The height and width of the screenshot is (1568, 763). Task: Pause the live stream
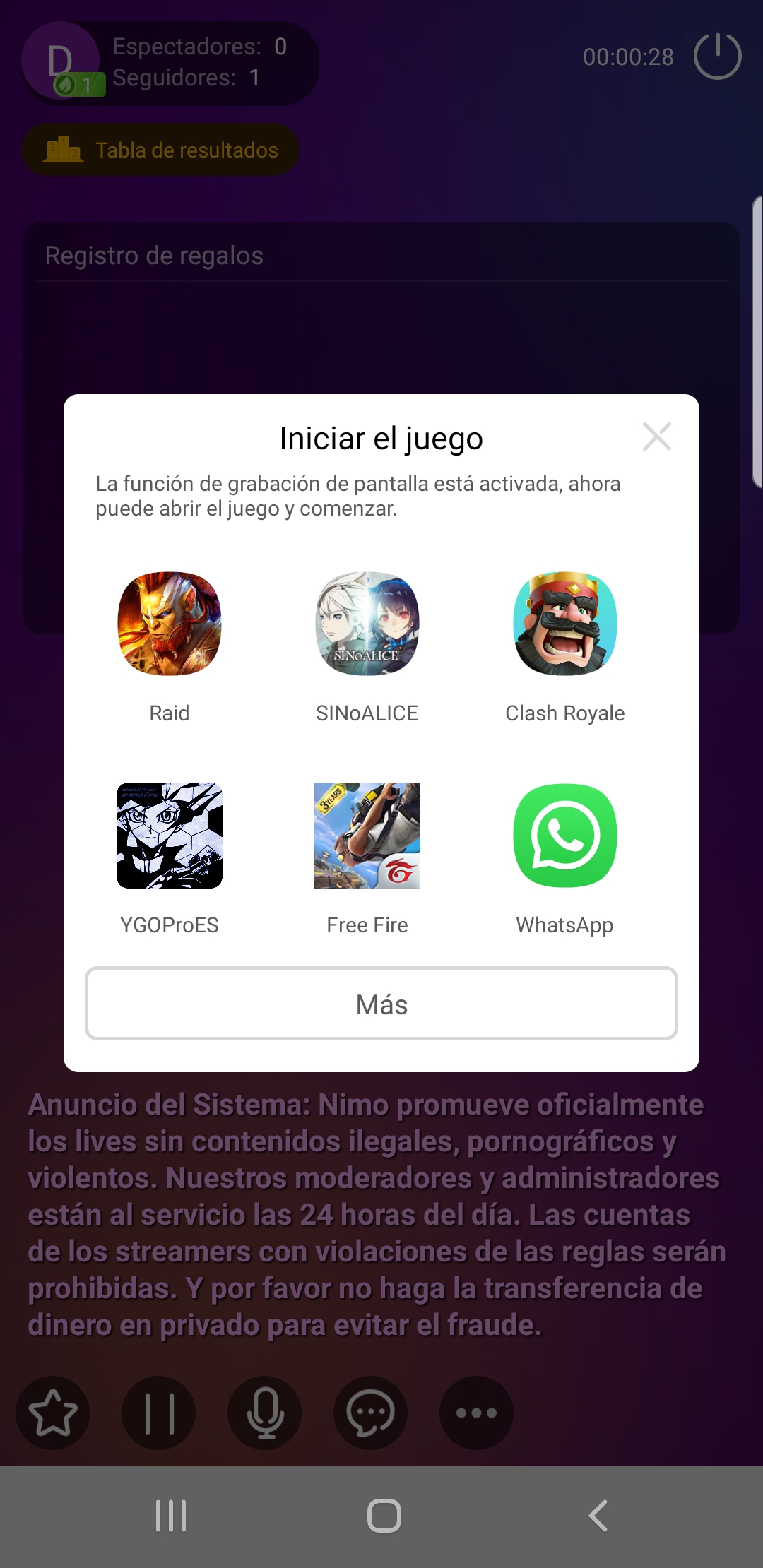pos(159,1413)
